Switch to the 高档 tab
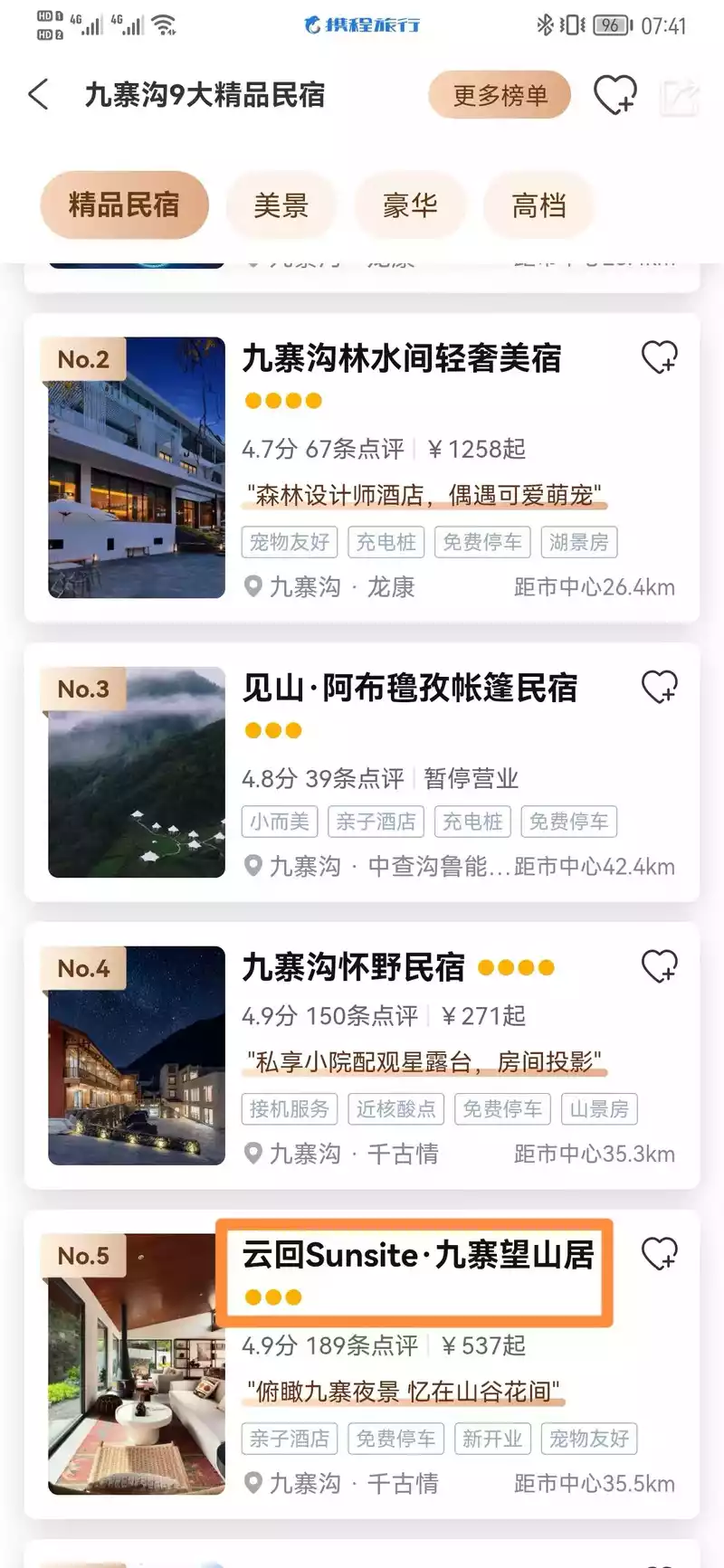Image resolution: width=724 pixels, height=1568 pixels. pos(539,205)
